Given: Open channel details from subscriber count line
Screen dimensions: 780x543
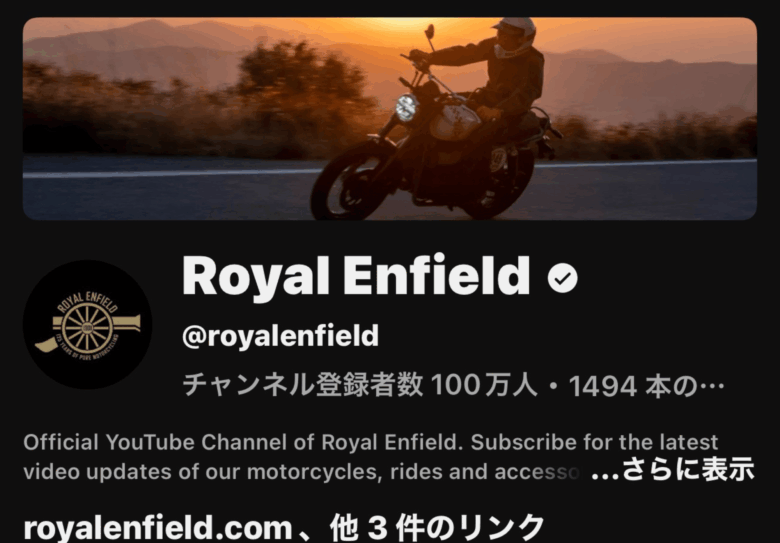Looking at the screenshot, I should tap(452, 386).
